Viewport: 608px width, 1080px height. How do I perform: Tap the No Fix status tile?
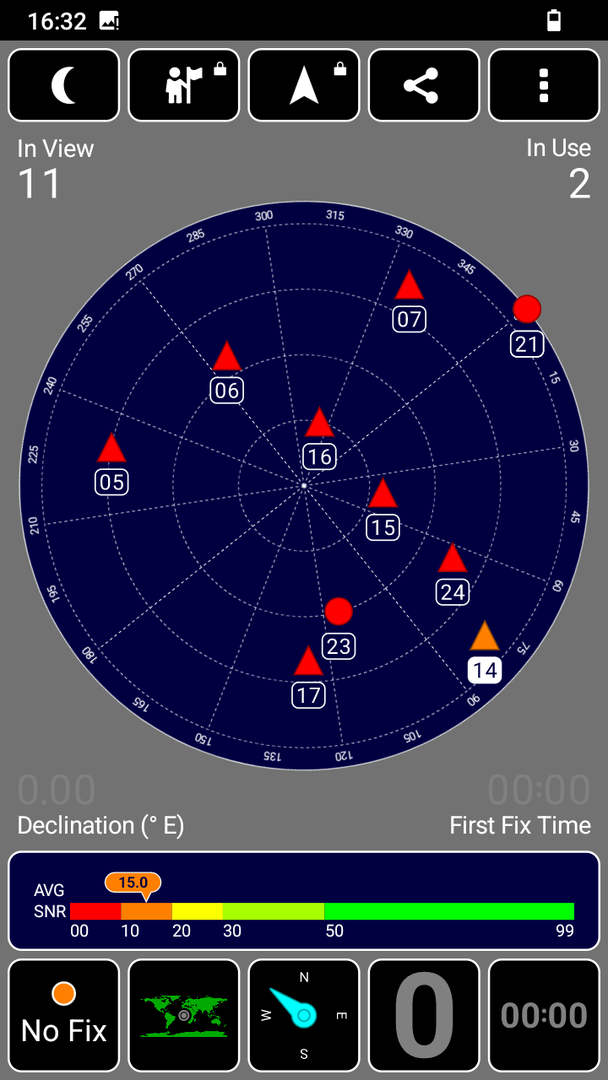point(64,1015)
